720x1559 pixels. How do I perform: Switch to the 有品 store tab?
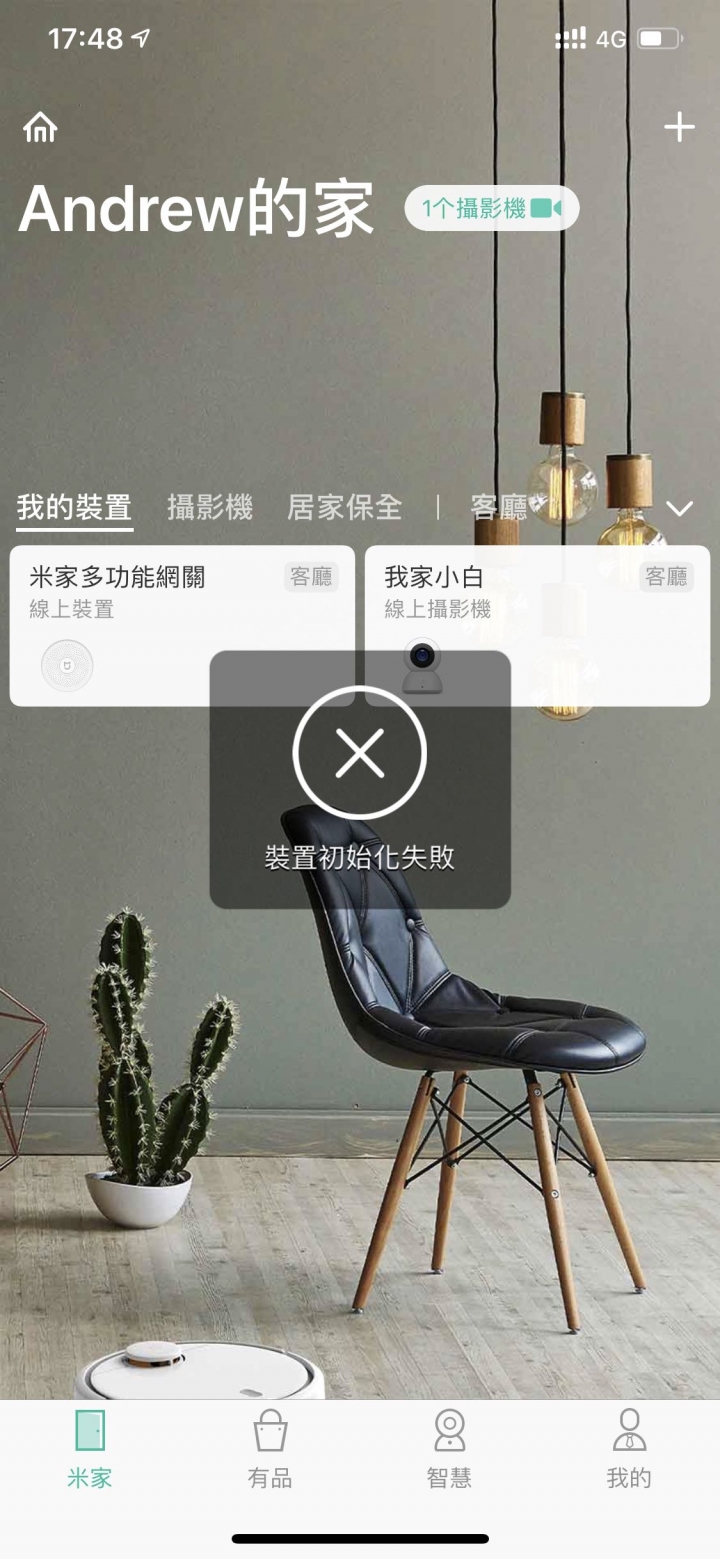(x=270, y=1450)
